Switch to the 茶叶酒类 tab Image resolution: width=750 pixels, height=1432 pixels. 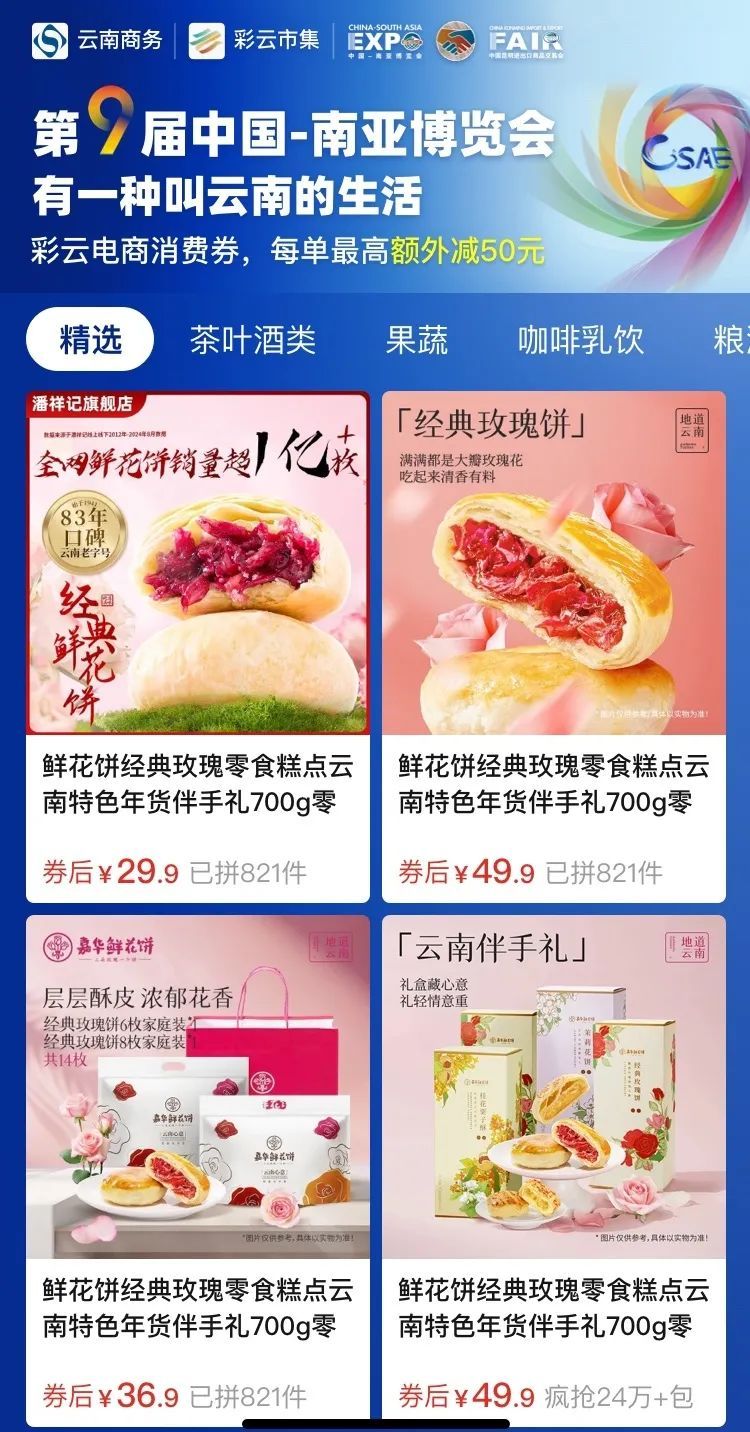pyautogui.click(x=252, y=340)
